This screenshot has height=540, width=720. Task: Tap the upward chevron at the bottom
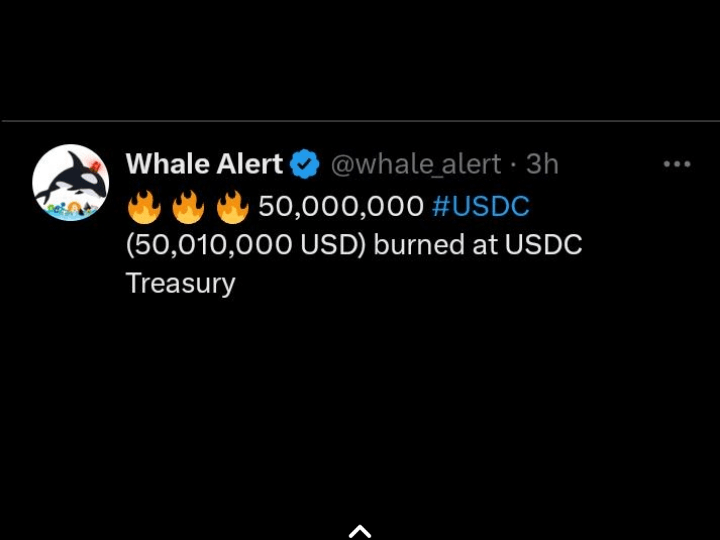click(x=360, y=531)
